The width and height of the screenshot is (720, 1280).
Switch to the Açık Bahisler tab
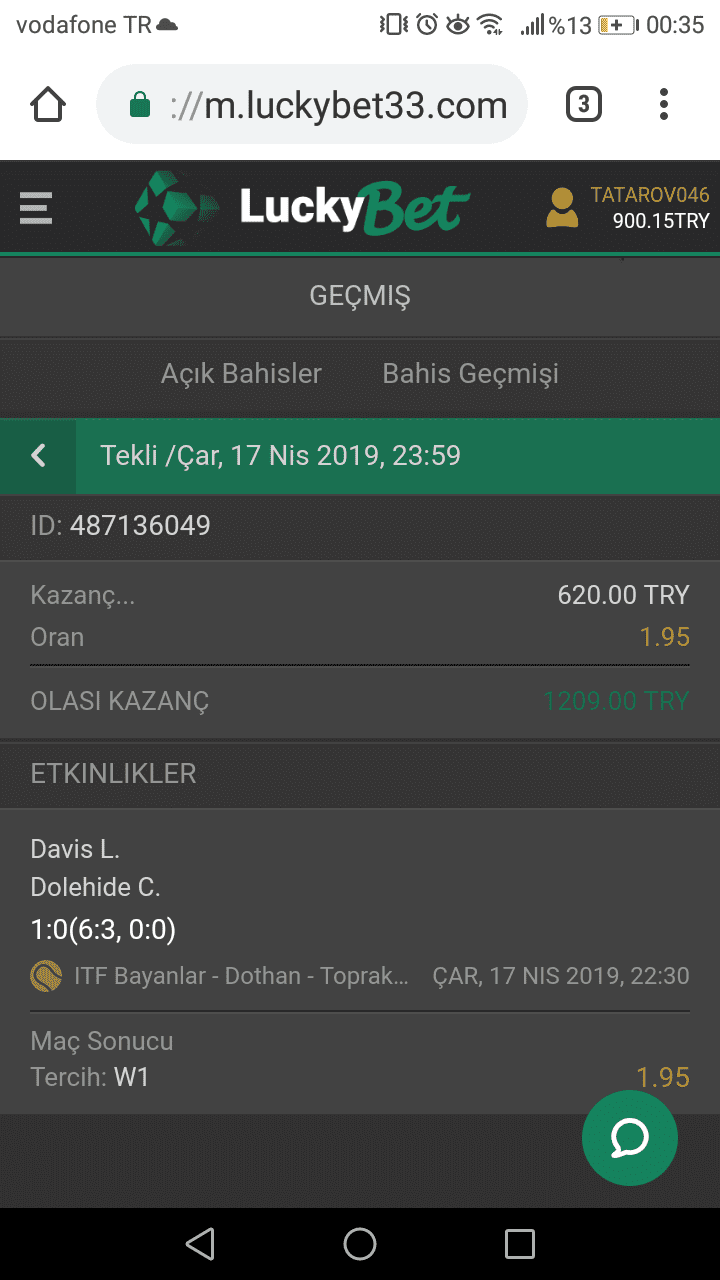point(241,374)
